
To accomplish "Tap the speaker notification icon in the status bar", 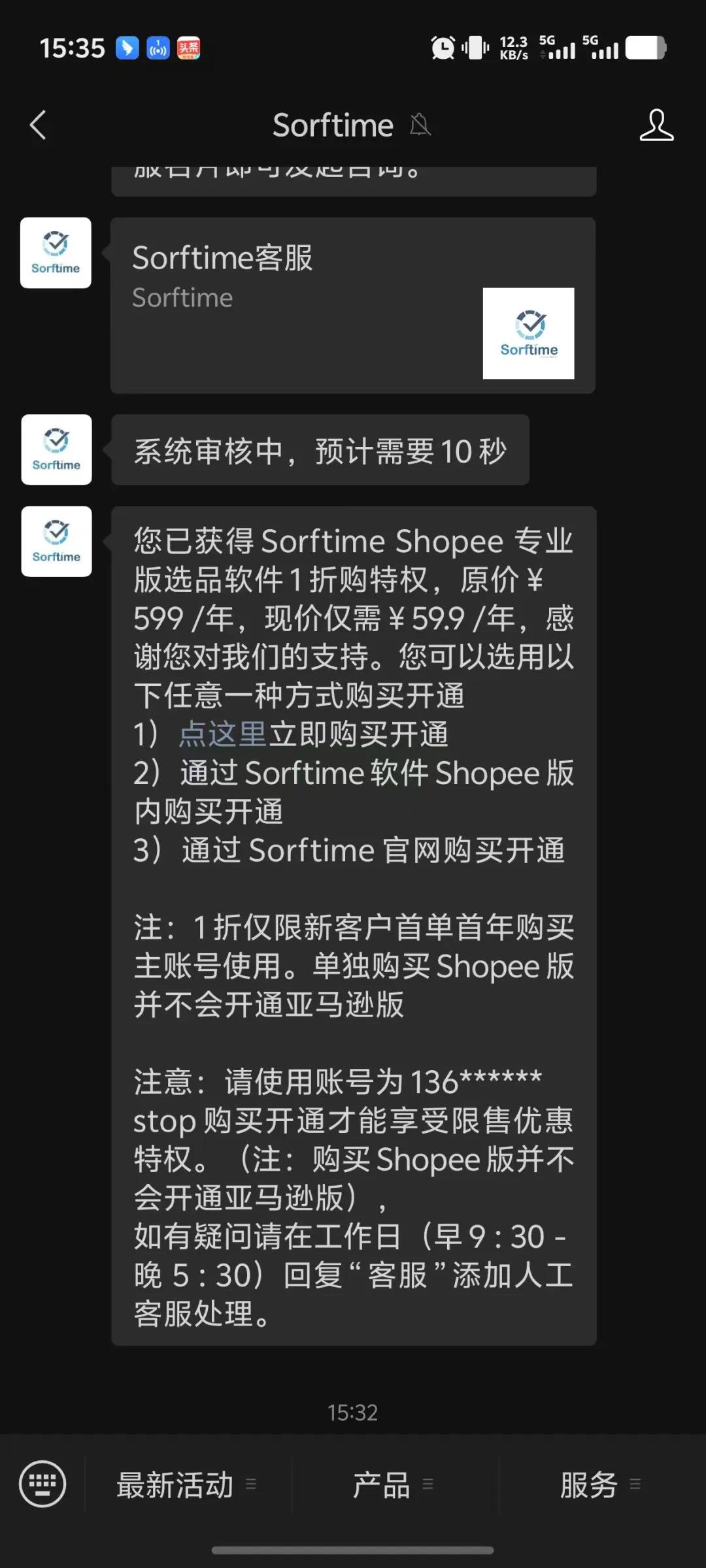I will tap(157, 48).
